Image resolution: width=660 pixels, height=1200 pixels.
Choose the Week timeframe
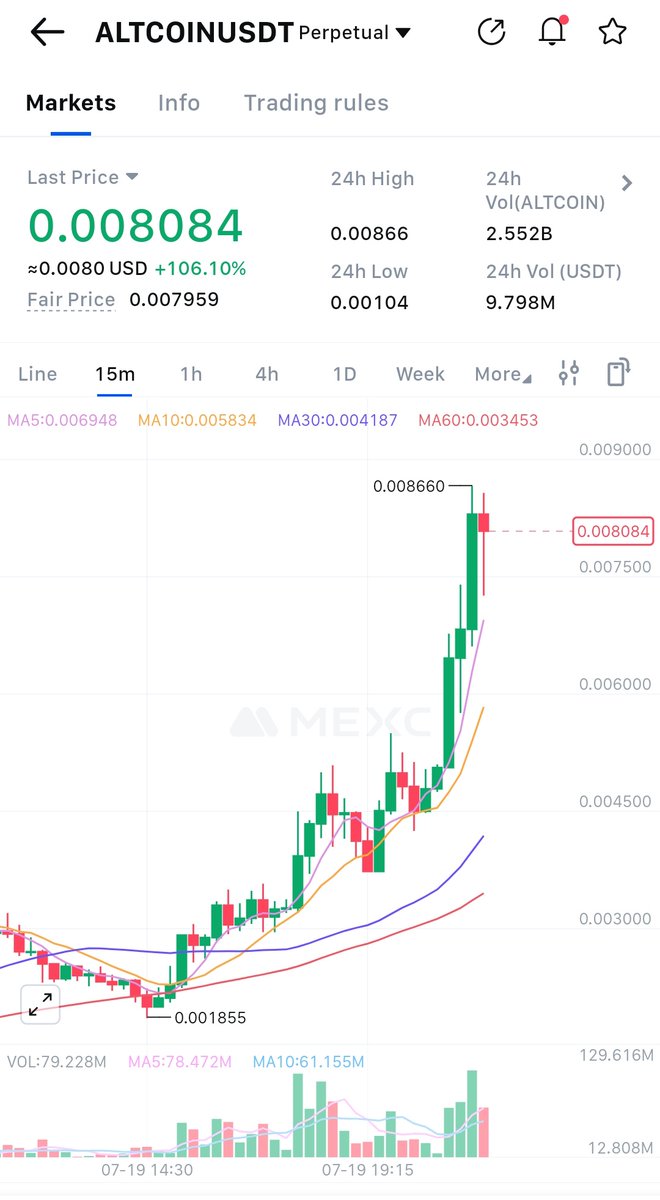pyautogui.click(x=420, y=374)
